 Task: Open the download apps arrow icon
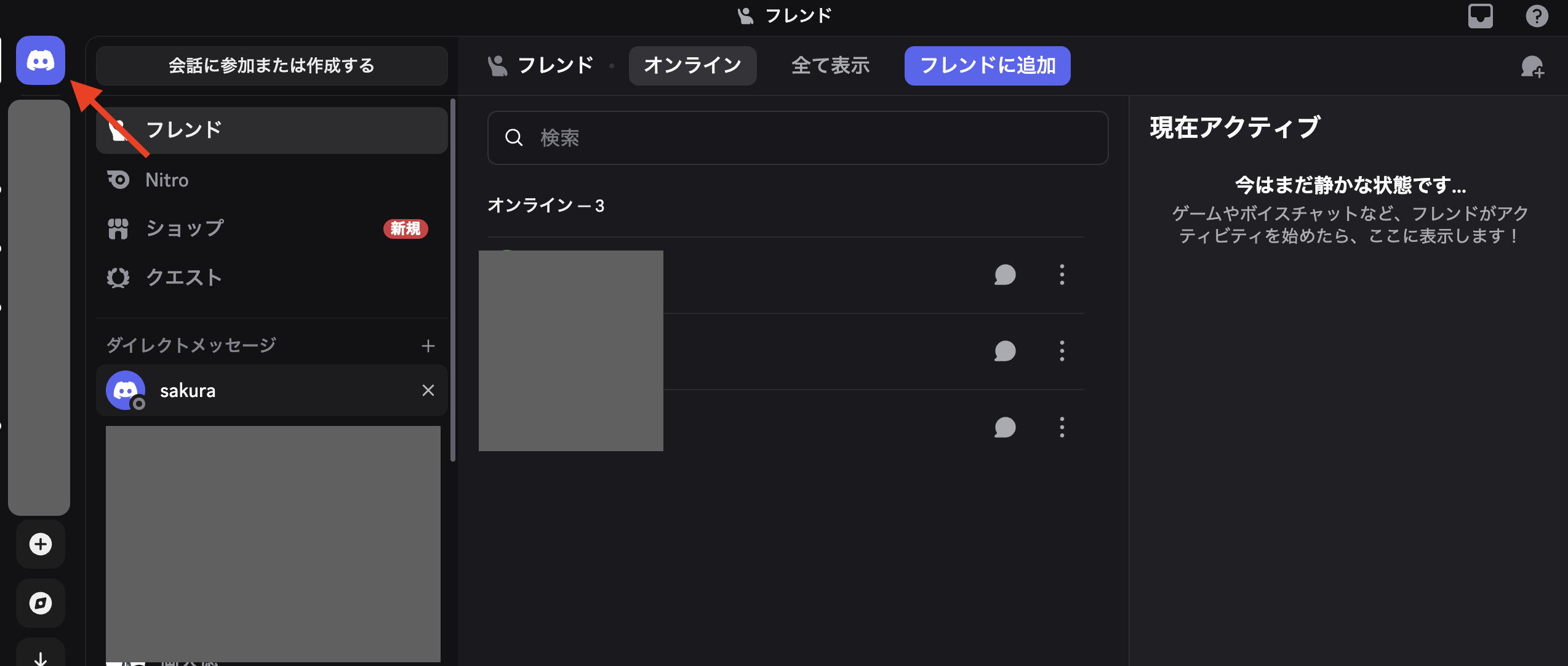click(x=41, y=656)
